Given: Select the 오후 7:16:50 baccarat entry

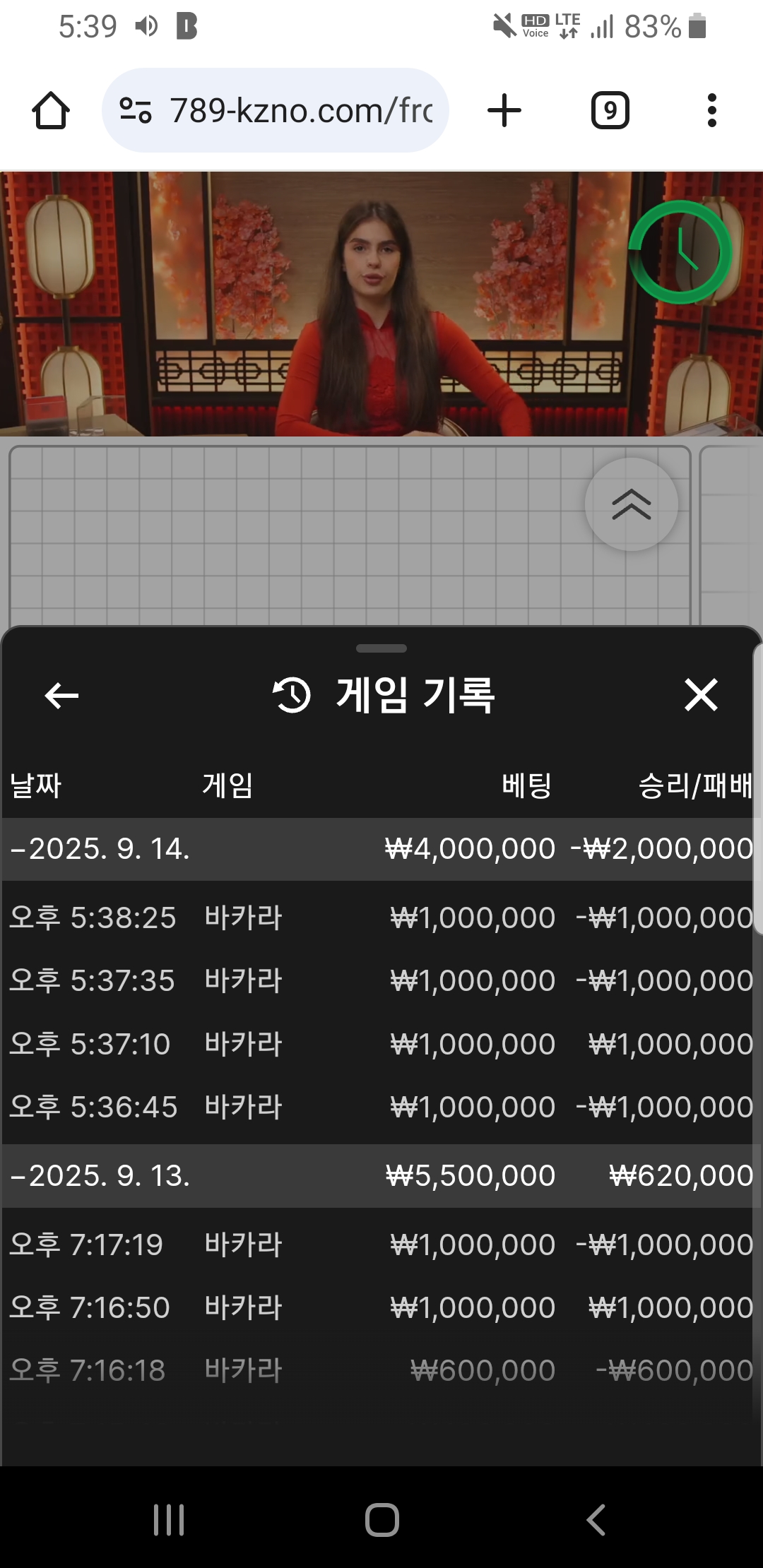Looking at the screenshot, I should (381, 1307).
